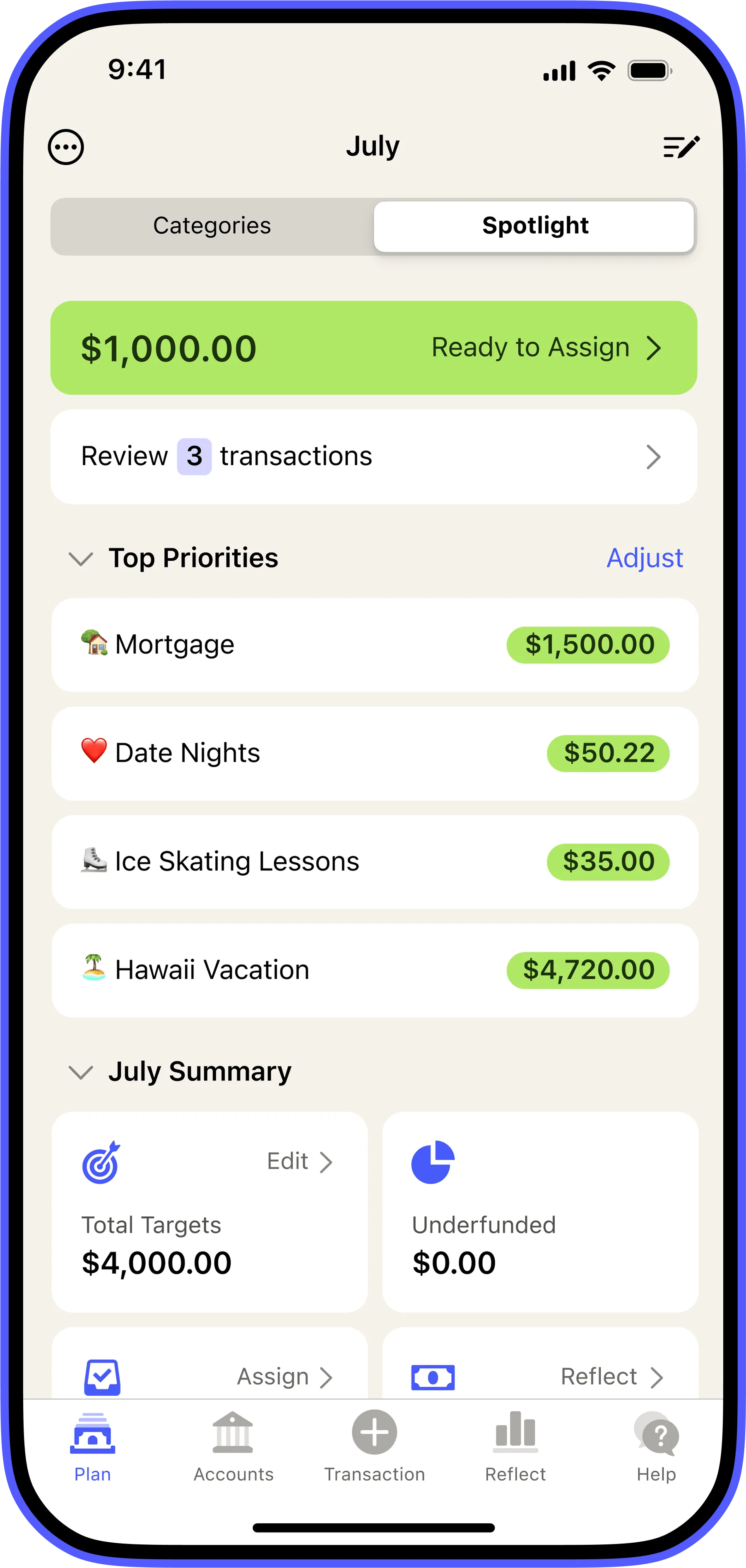Open the more options circle menu

pyautogui.click(x=66, y=147)
